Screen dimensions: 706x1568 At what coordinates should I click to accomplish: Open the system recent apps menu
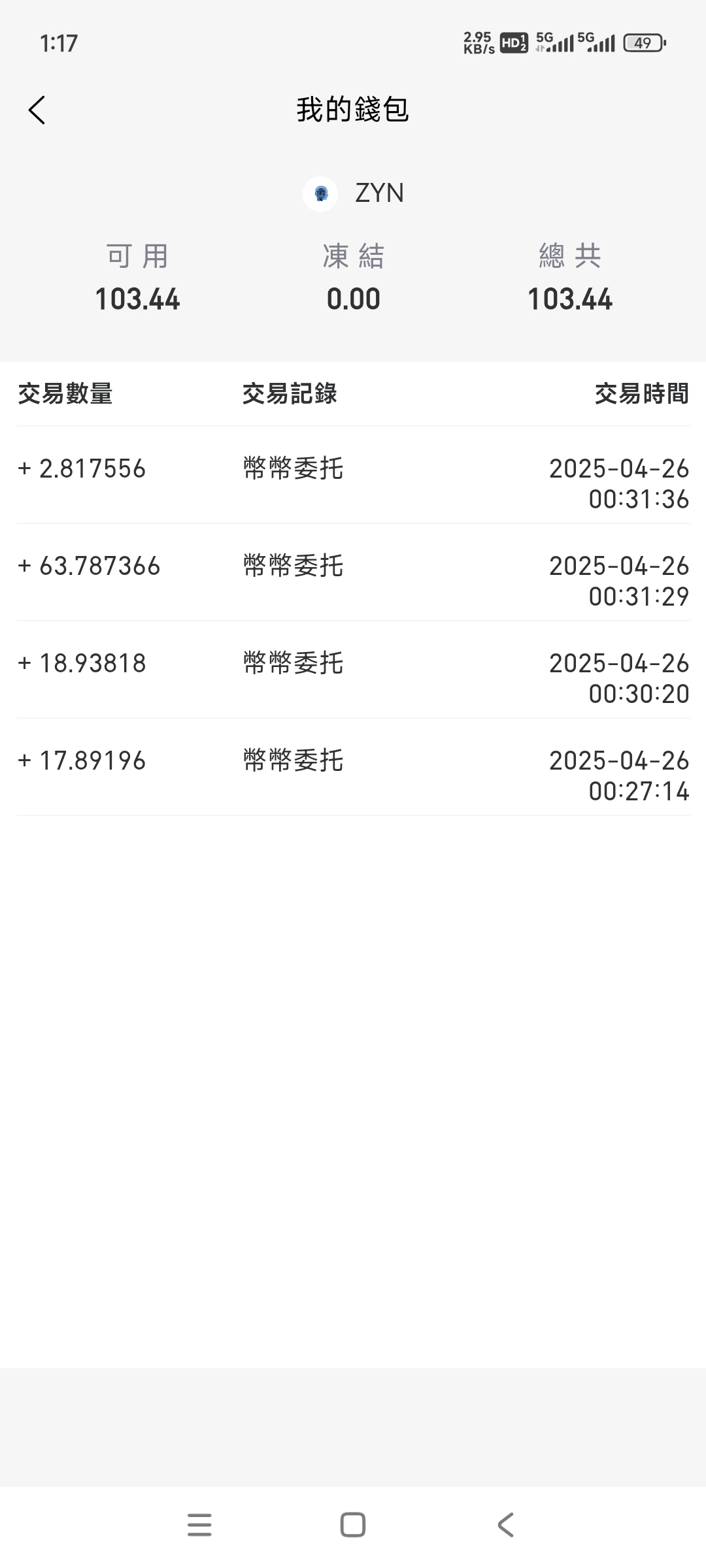pos(199,1525)
